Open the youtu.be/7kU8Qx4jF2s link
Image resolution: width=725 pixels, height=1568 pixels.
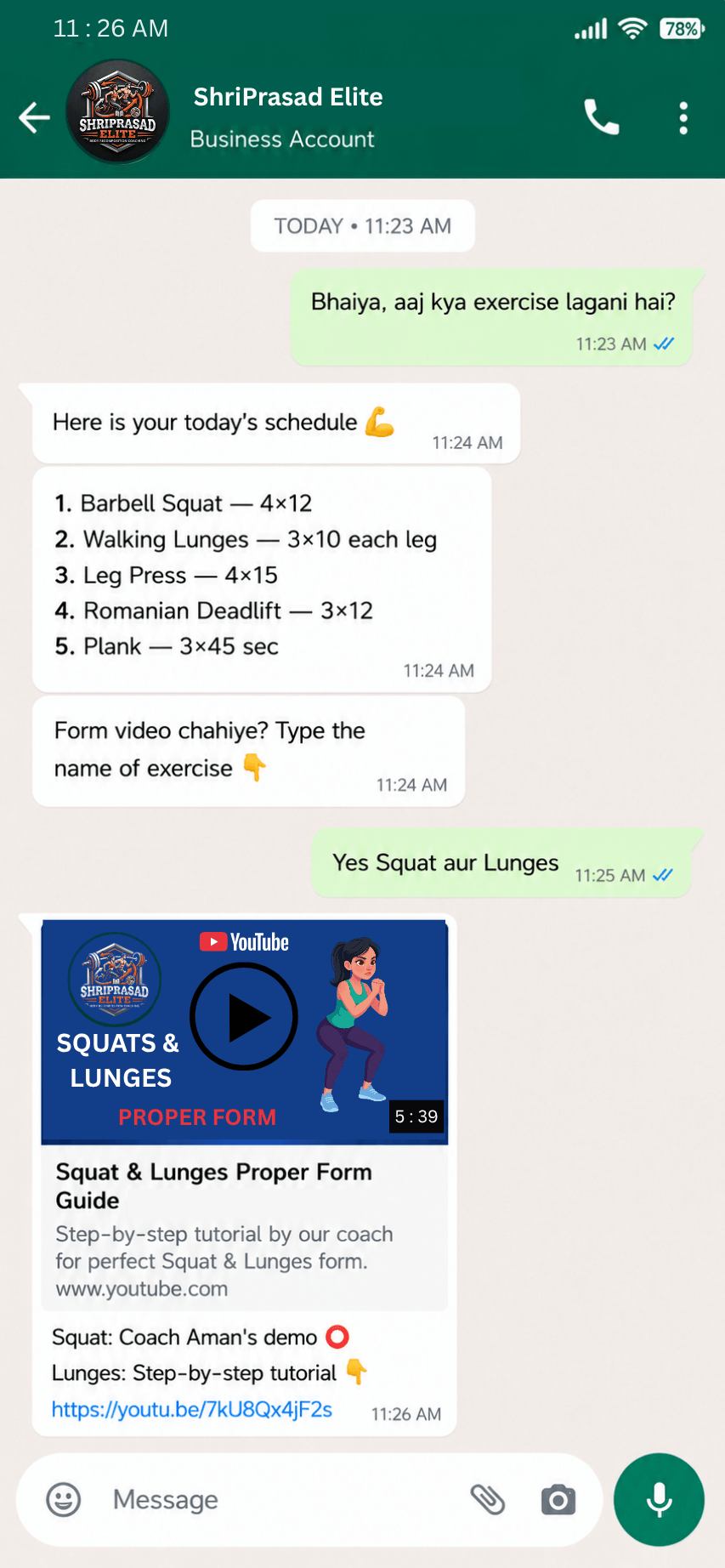click(x=192, y=1410)
